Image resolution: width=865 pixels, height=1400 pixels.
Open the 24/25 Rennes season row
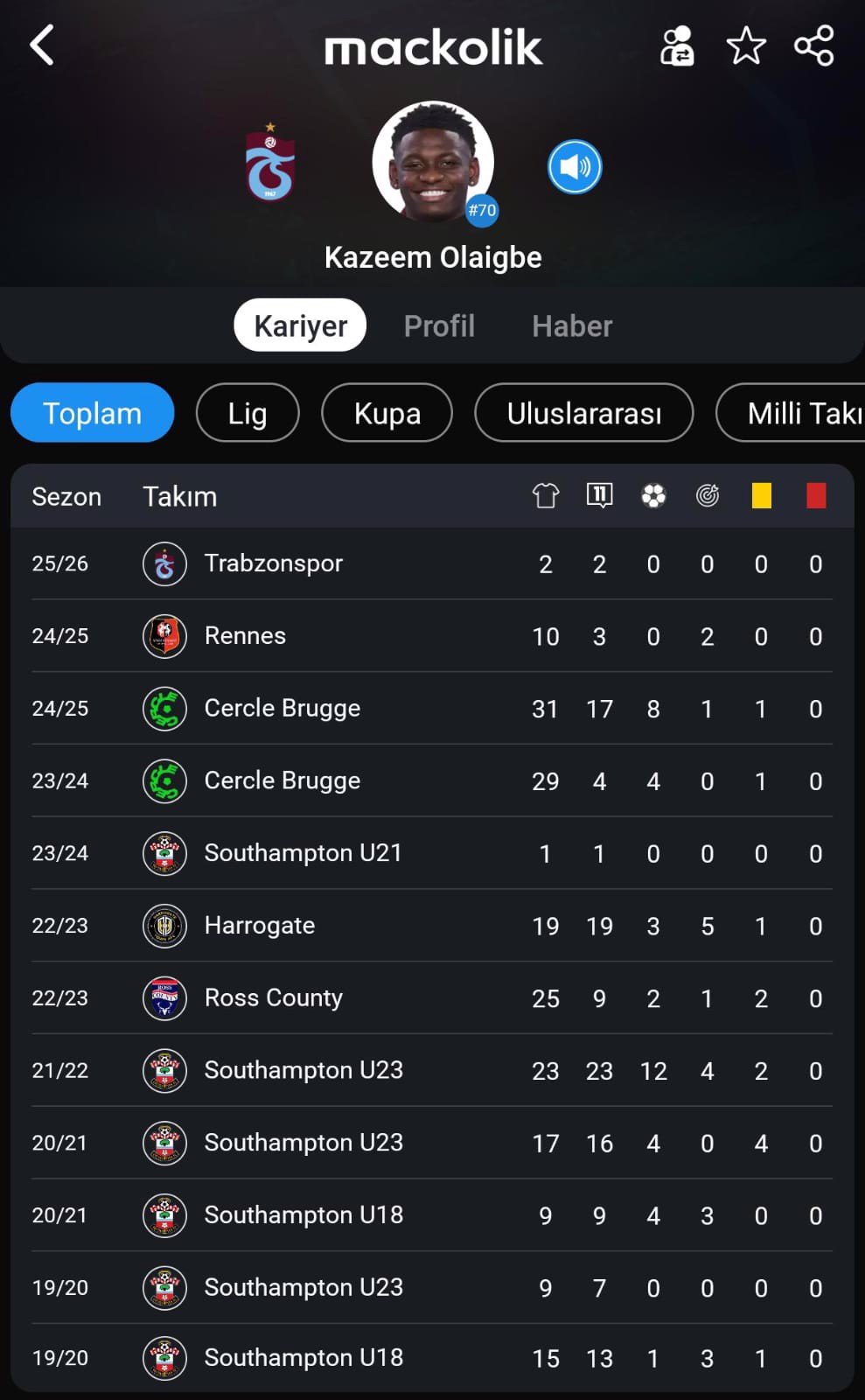tap(432, 636)
